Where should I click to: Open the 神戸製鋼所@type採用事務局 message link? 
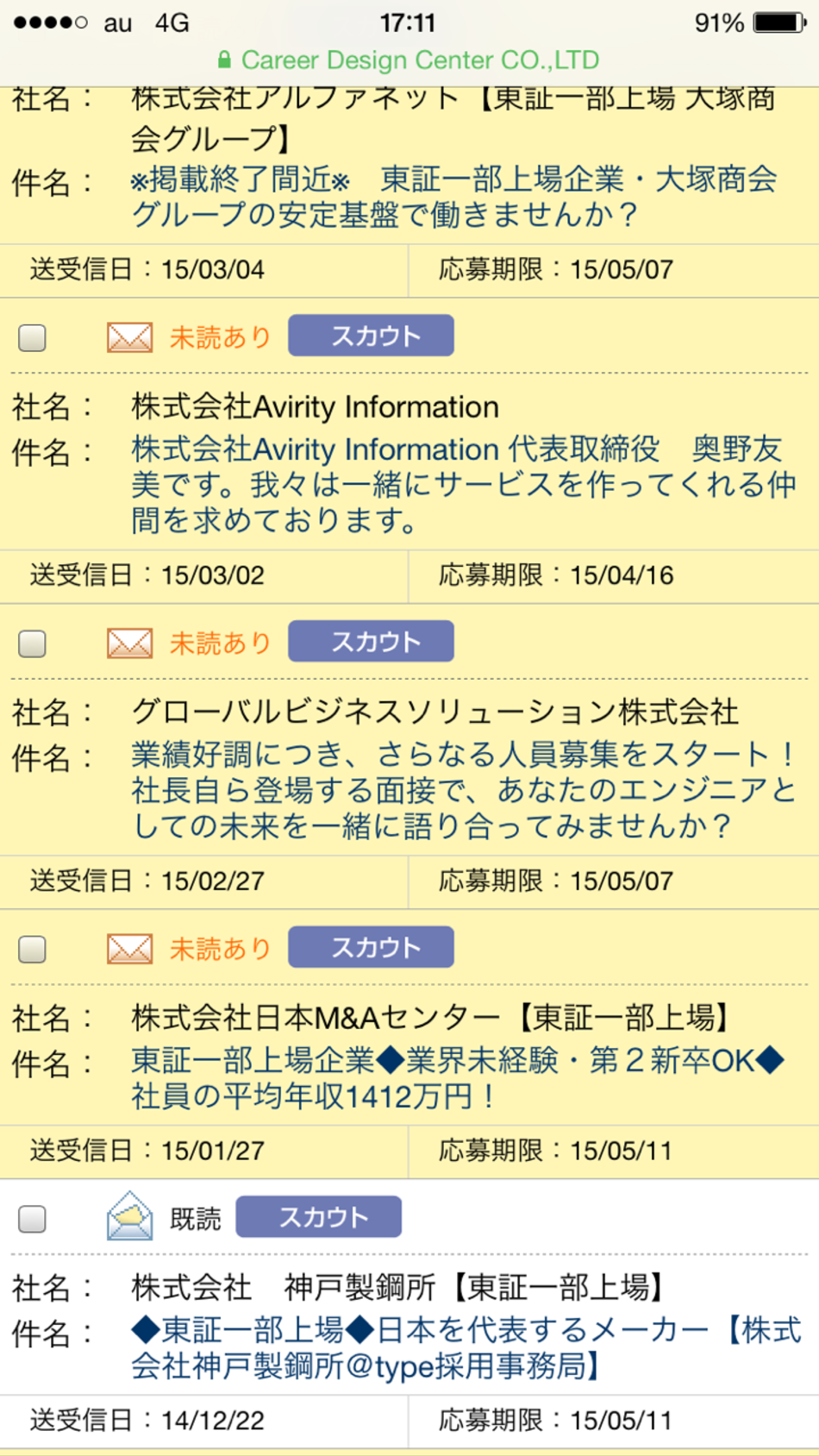(x=466, y=1348)
